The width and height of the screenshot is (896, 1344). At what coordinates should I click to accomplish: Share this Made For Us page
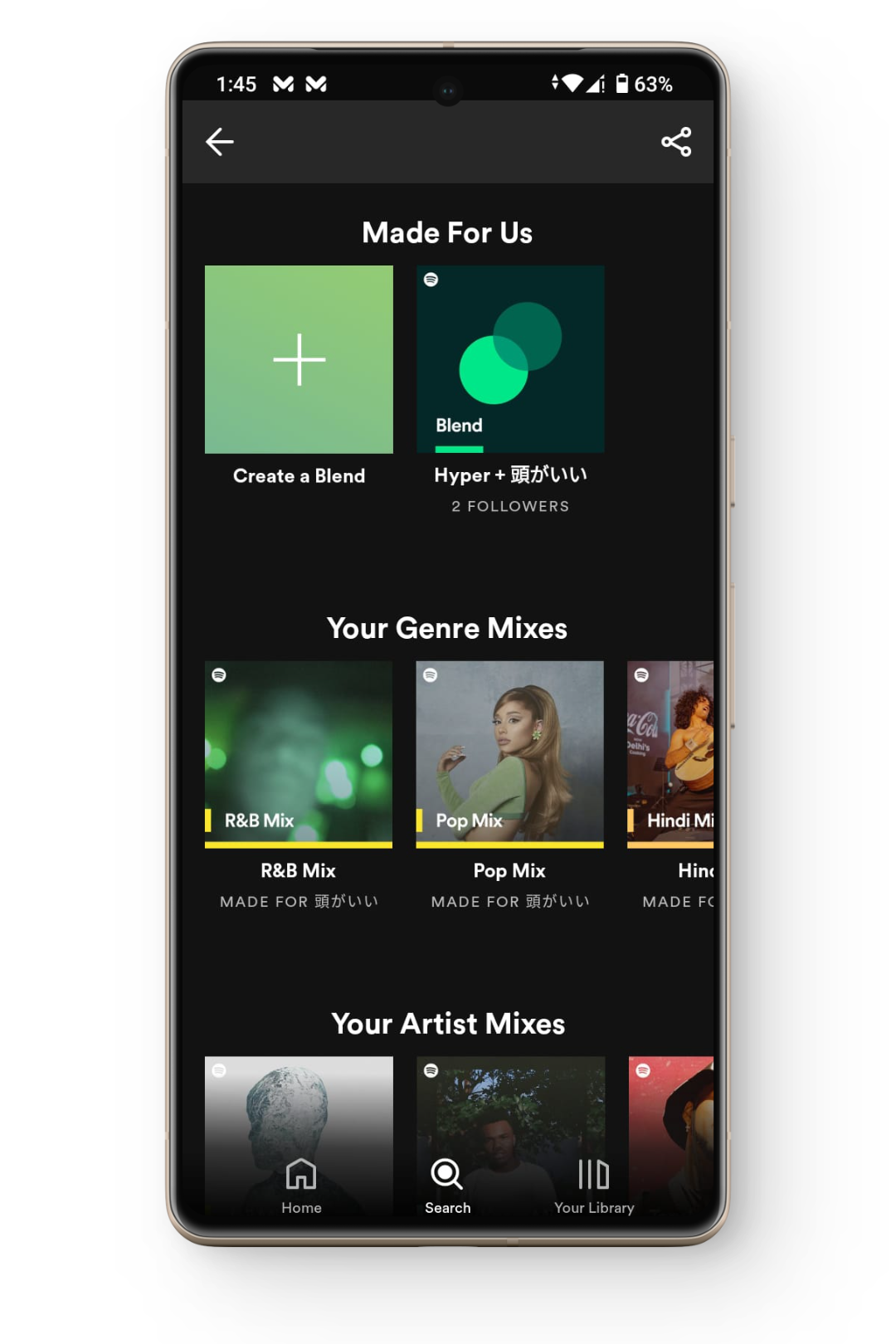(676, 142)
